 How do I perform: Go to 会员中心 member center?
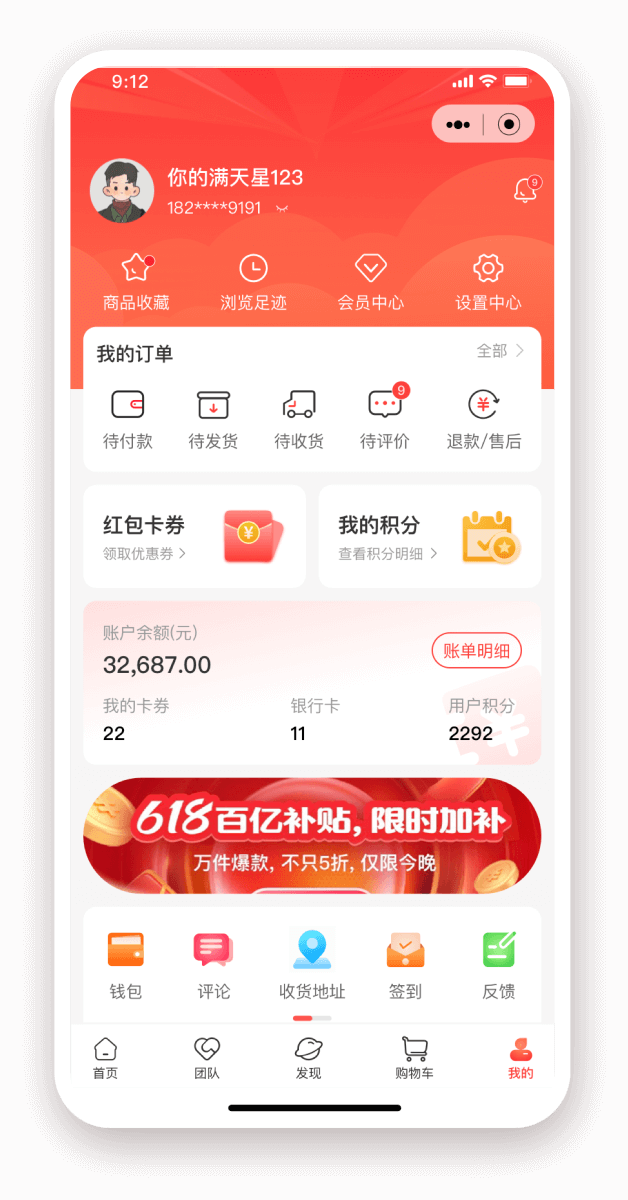371,282
